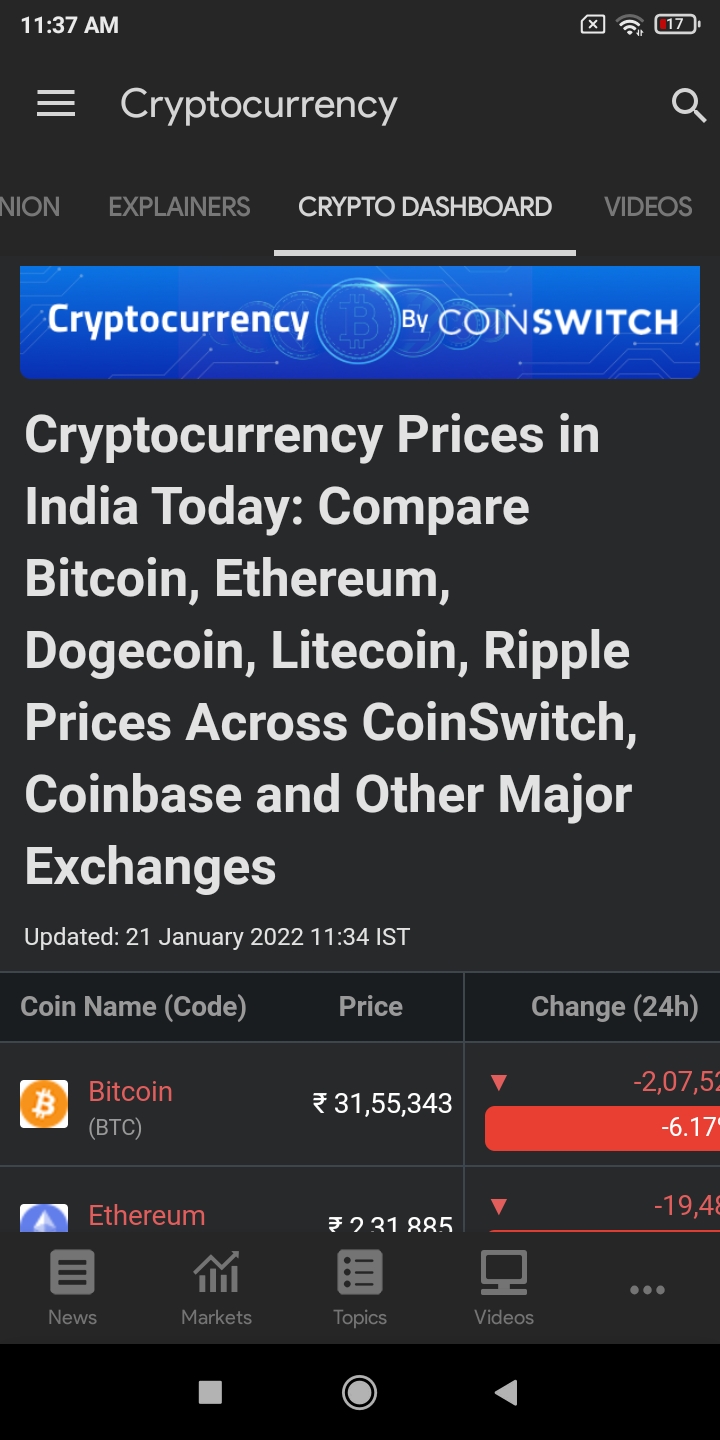This screenshot has width=720, height=1440.
Task: Go to the Topics section
Action: click(x=360, y=1288)
